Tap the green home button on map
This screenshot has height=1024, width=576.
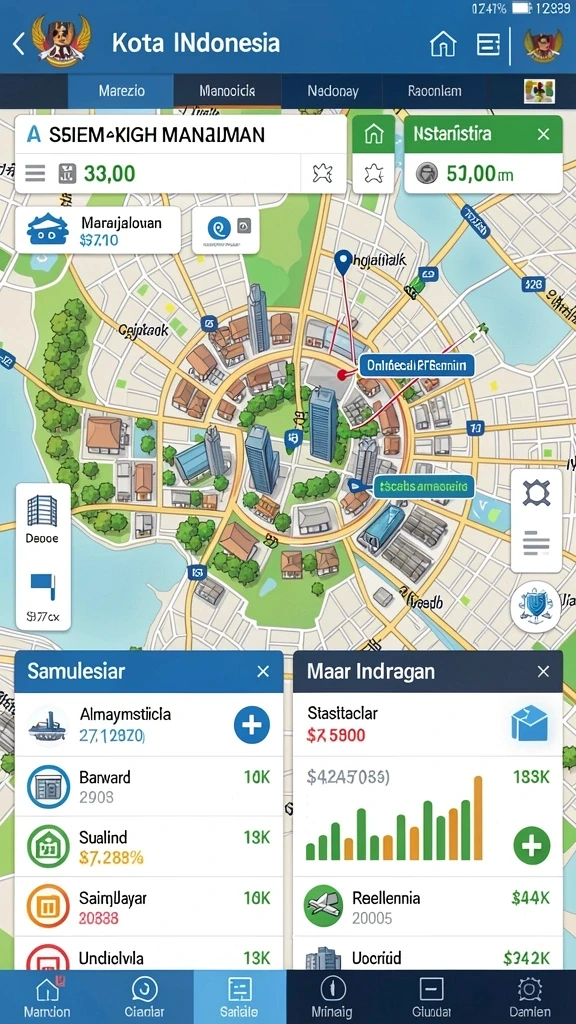click(x=374, y=135)
